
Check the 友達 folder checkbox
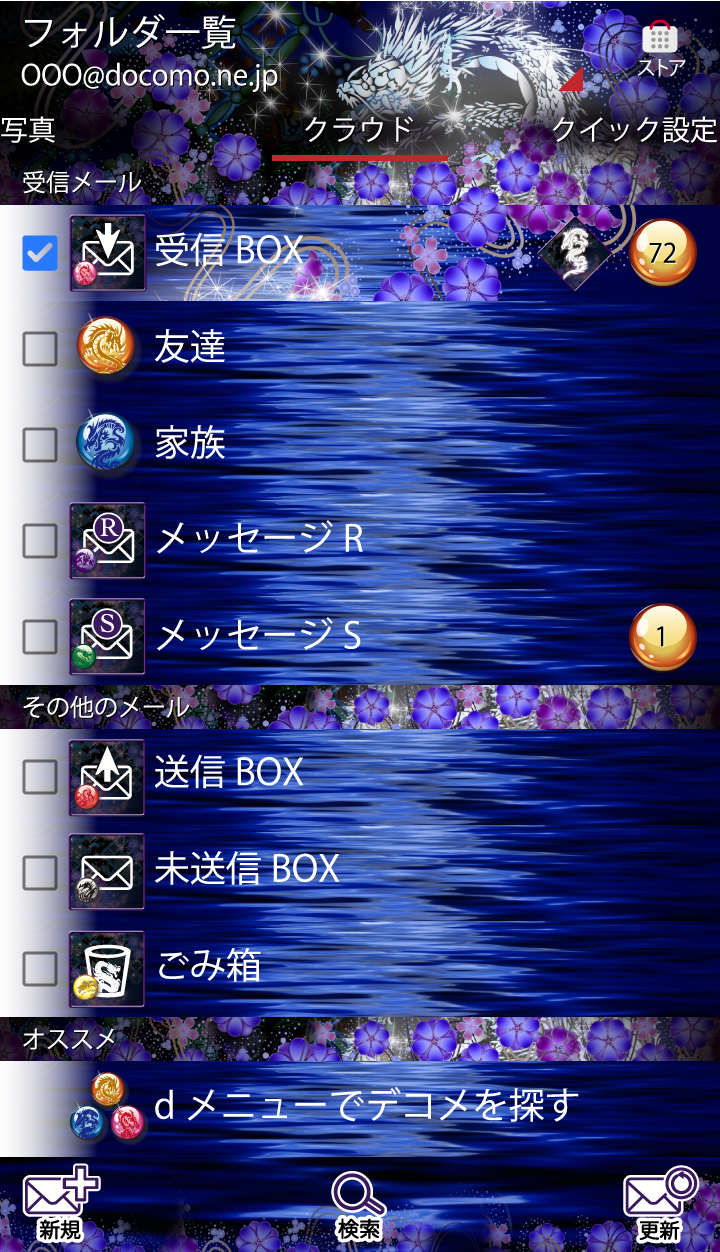tap(40, 348)
